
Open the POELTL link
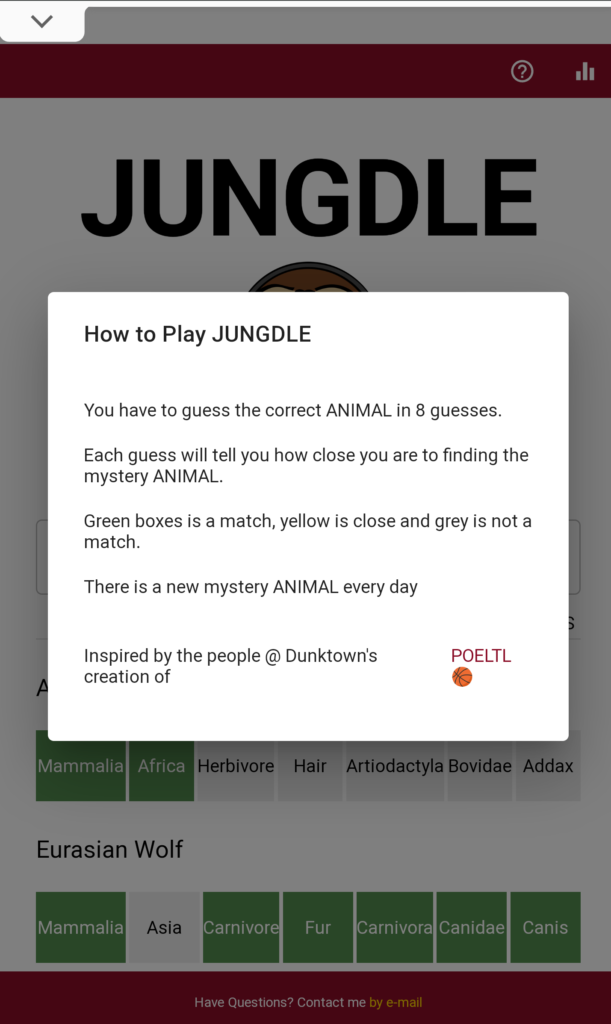481,656
